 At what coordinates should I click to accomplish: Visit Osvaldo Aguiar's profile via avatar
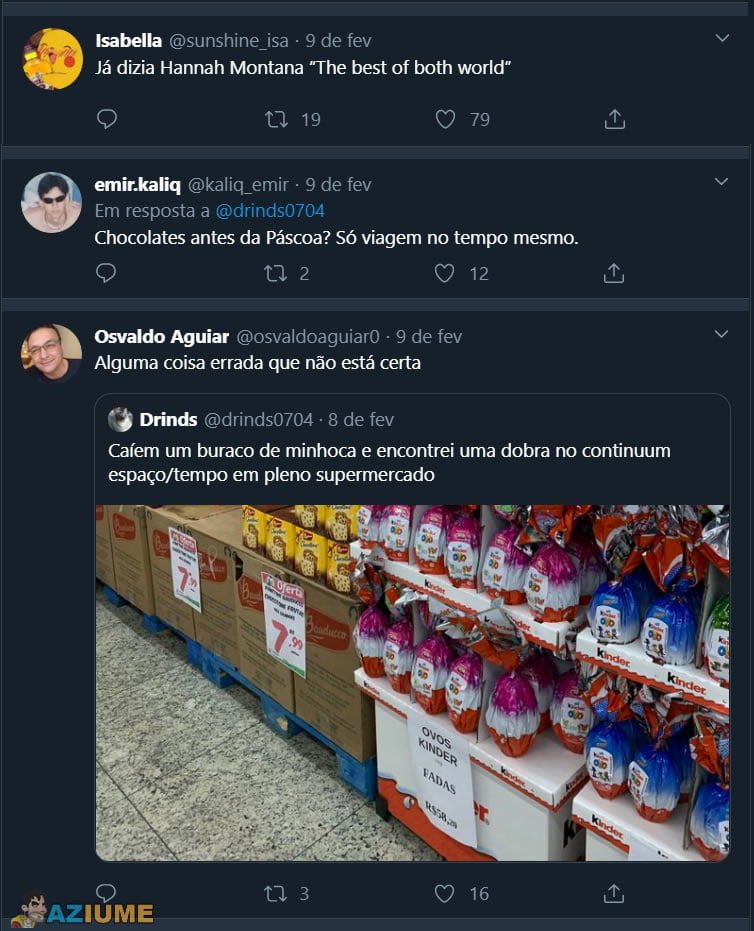52,353
